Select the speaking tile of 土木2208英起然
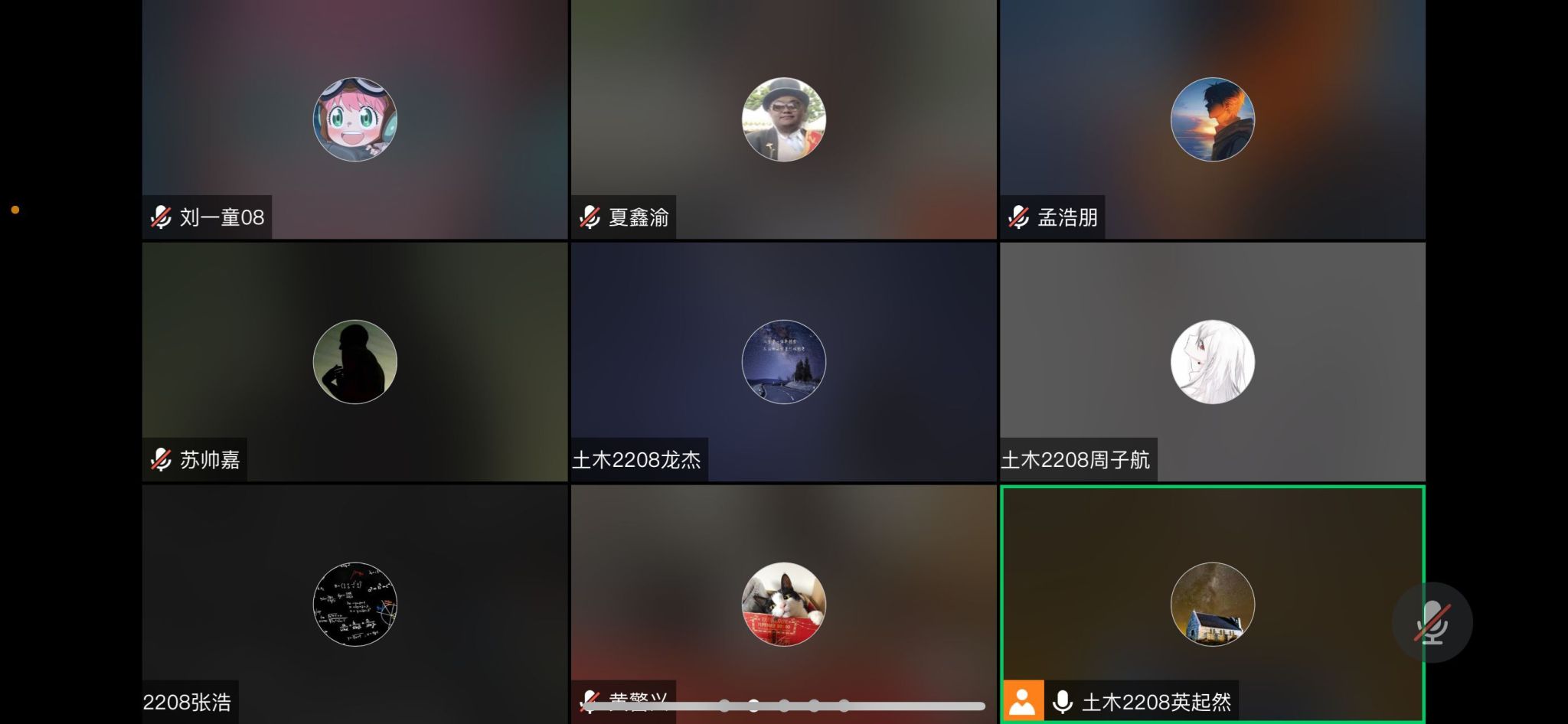This screenshot has height=724, width=1568. (x=1212, y=604)
